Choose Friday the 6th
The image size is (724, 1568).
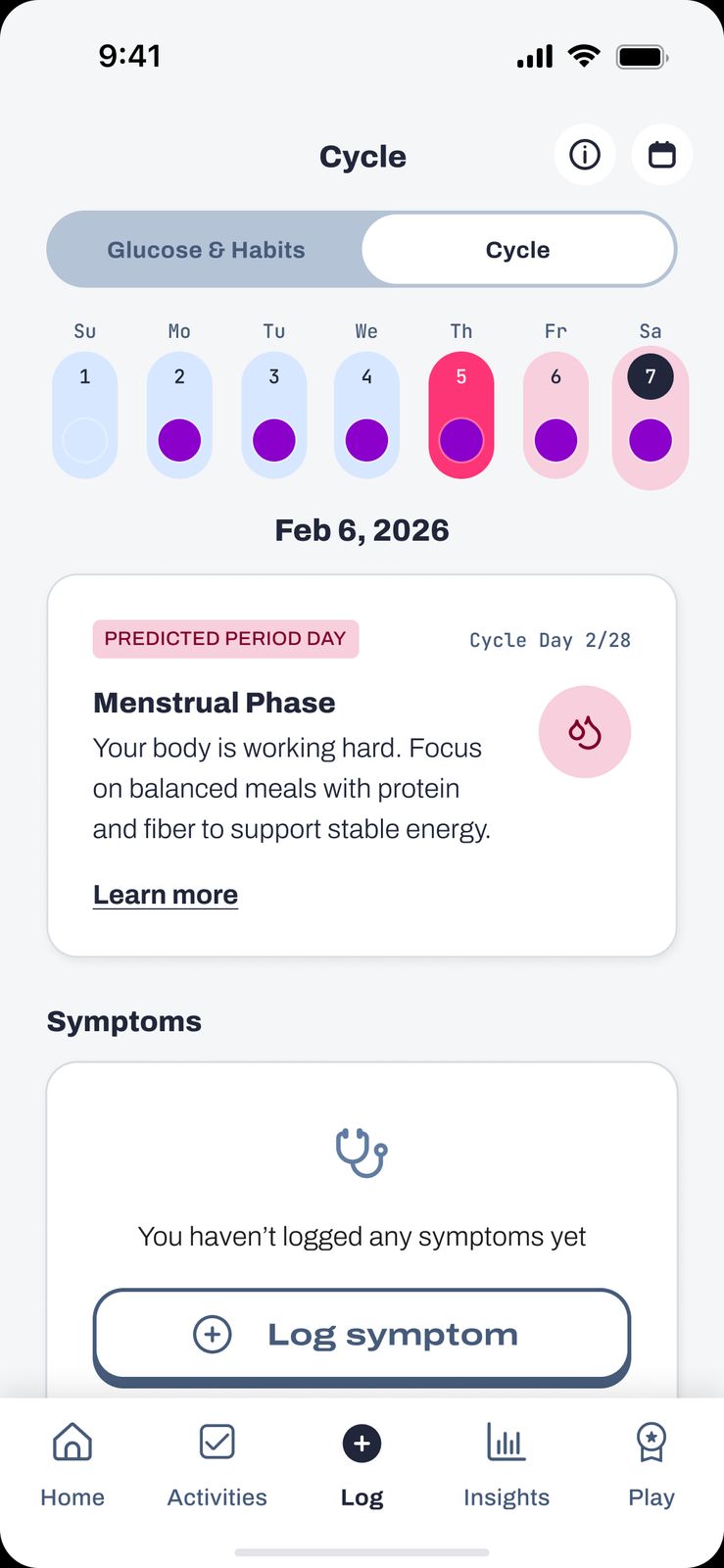click(555, 415)
